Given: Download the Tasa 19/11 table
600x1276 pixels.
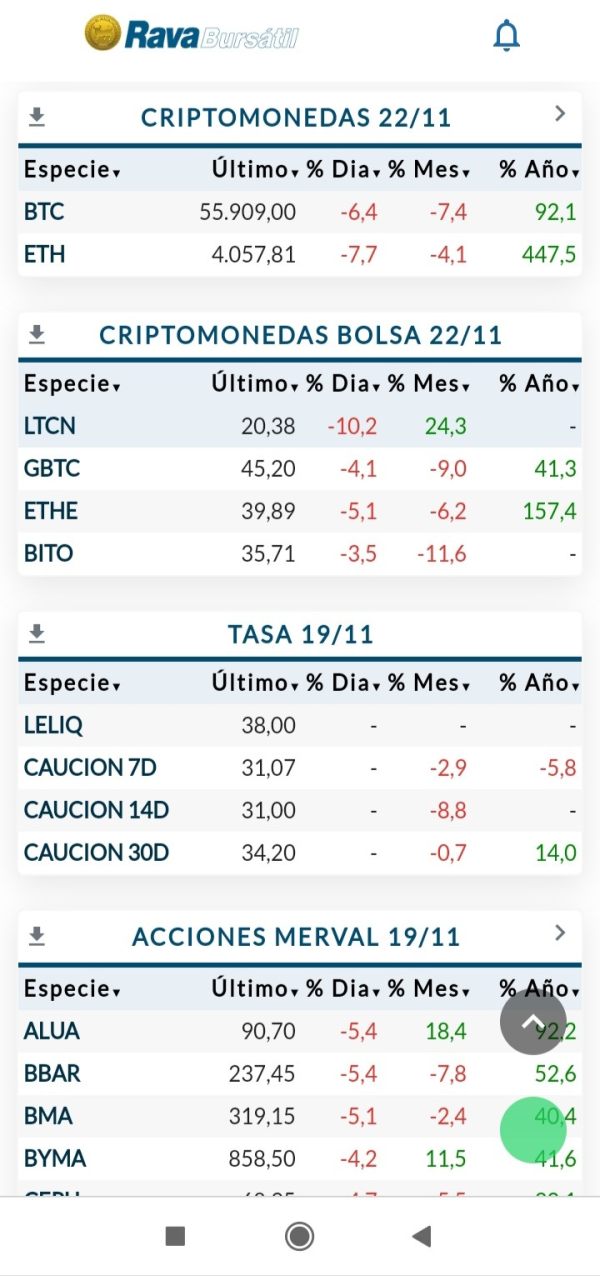Looking at the screenshot, I should coord(37,634).
